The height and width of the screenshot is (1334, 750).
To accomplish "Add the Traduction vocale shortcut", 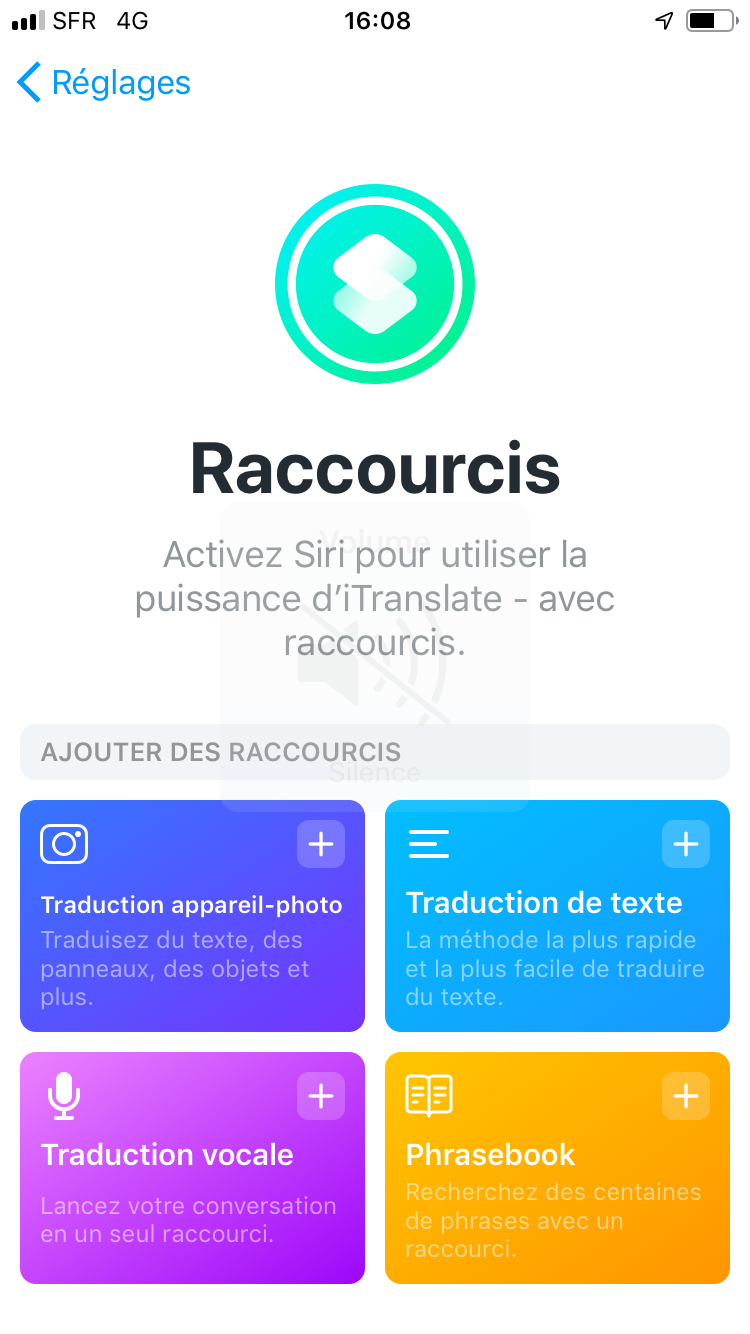I will click(x=320, y=1096).
